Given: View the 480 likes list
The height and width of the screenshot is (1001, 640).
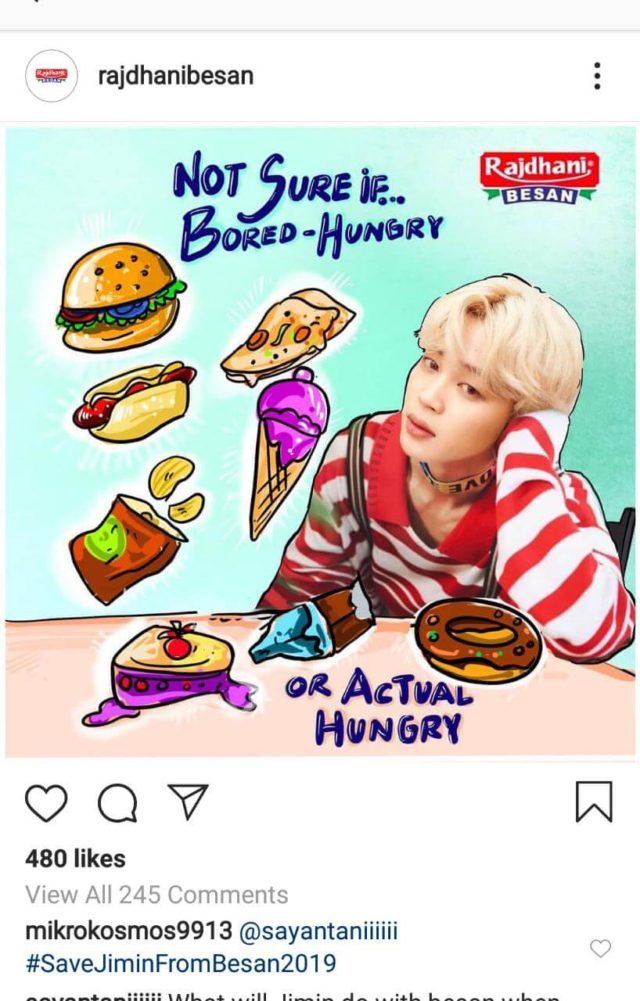Looking at the screenshot, I should click(75, 859).
